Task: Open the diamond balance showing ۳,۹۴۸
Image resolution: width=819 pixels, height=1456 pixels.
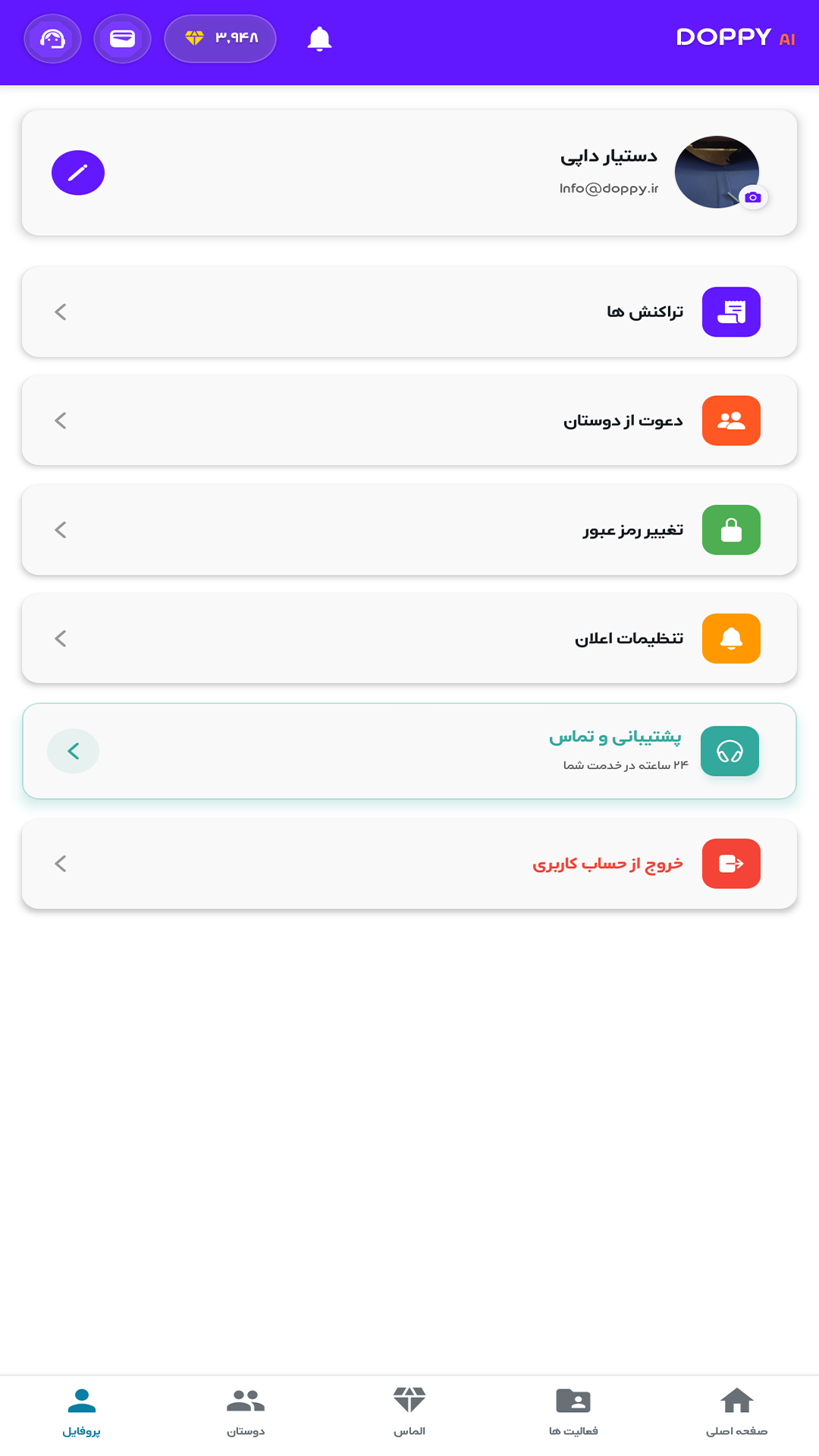Action: tap(221, 37)
